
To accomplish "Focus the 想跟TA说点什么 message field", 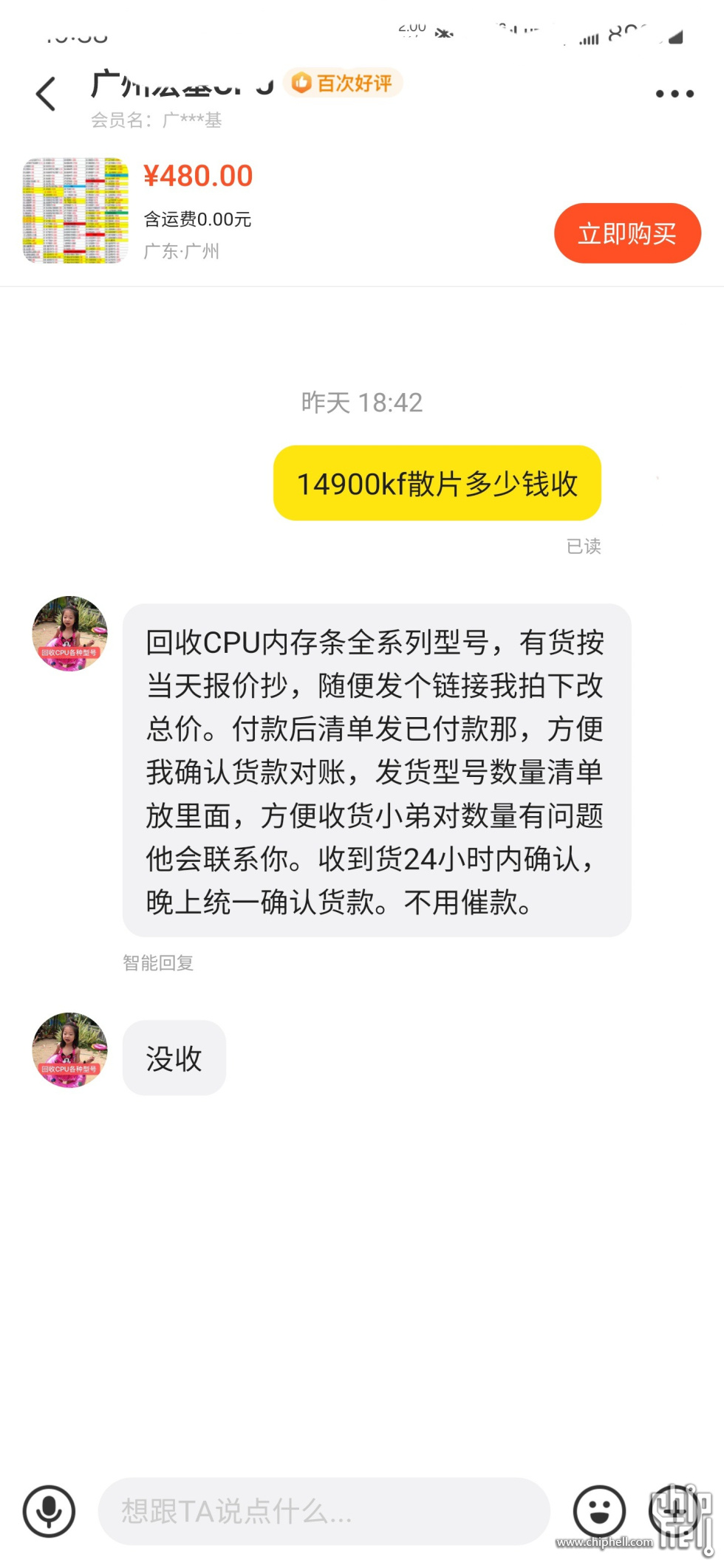I will (x=324, y=1511).
